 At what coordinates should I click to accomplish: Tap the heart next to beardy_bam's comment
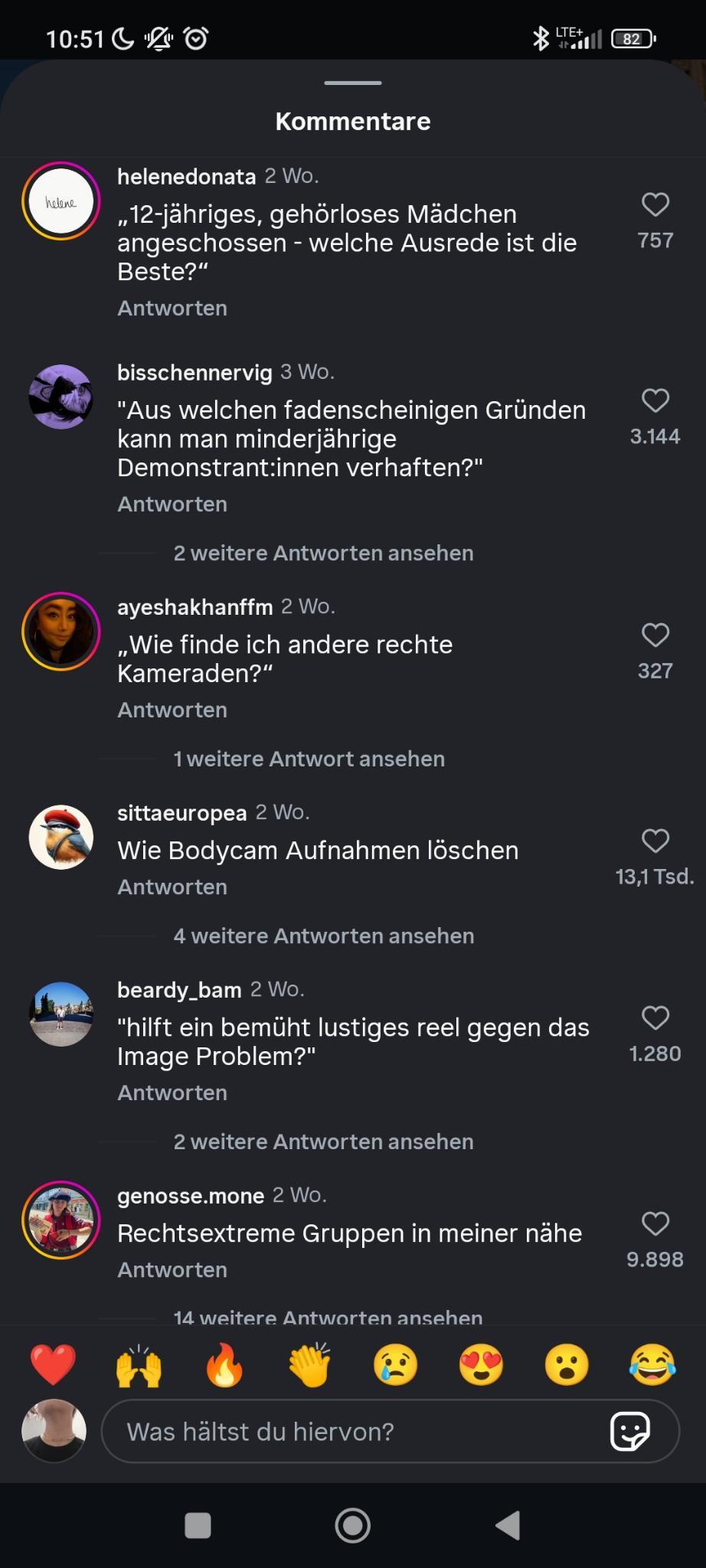coord(655,1018)
